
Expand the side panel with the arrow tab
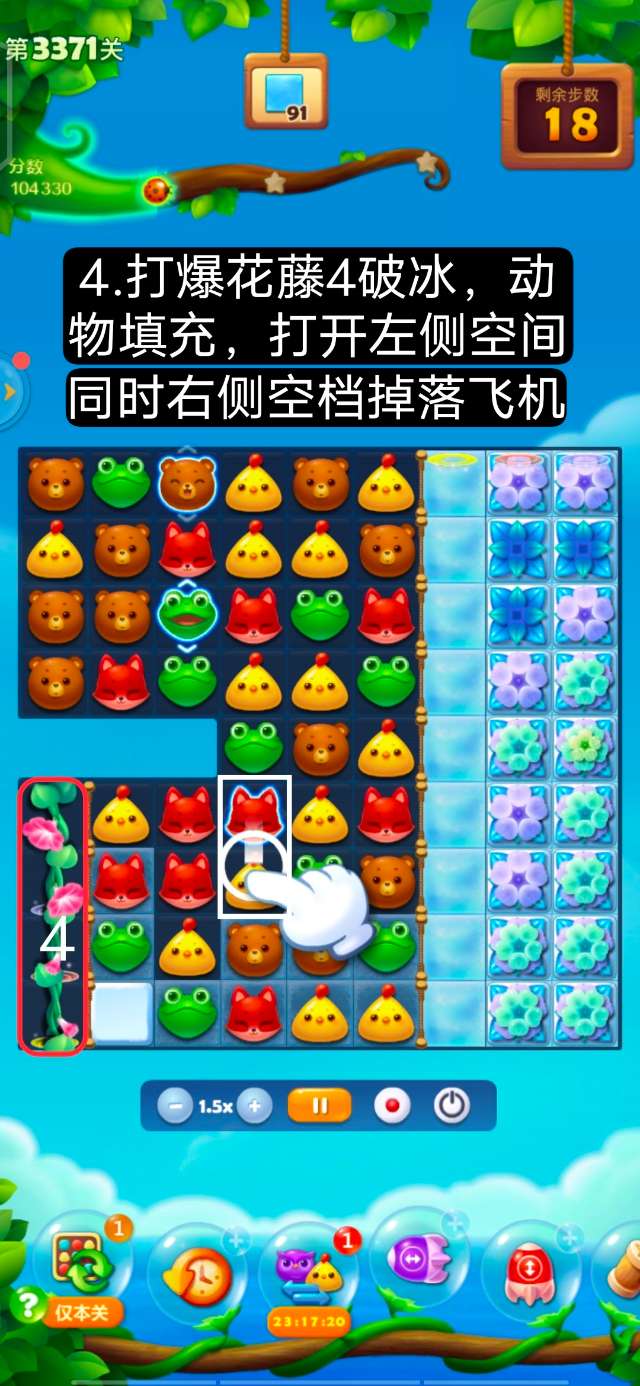pos(9,391)
